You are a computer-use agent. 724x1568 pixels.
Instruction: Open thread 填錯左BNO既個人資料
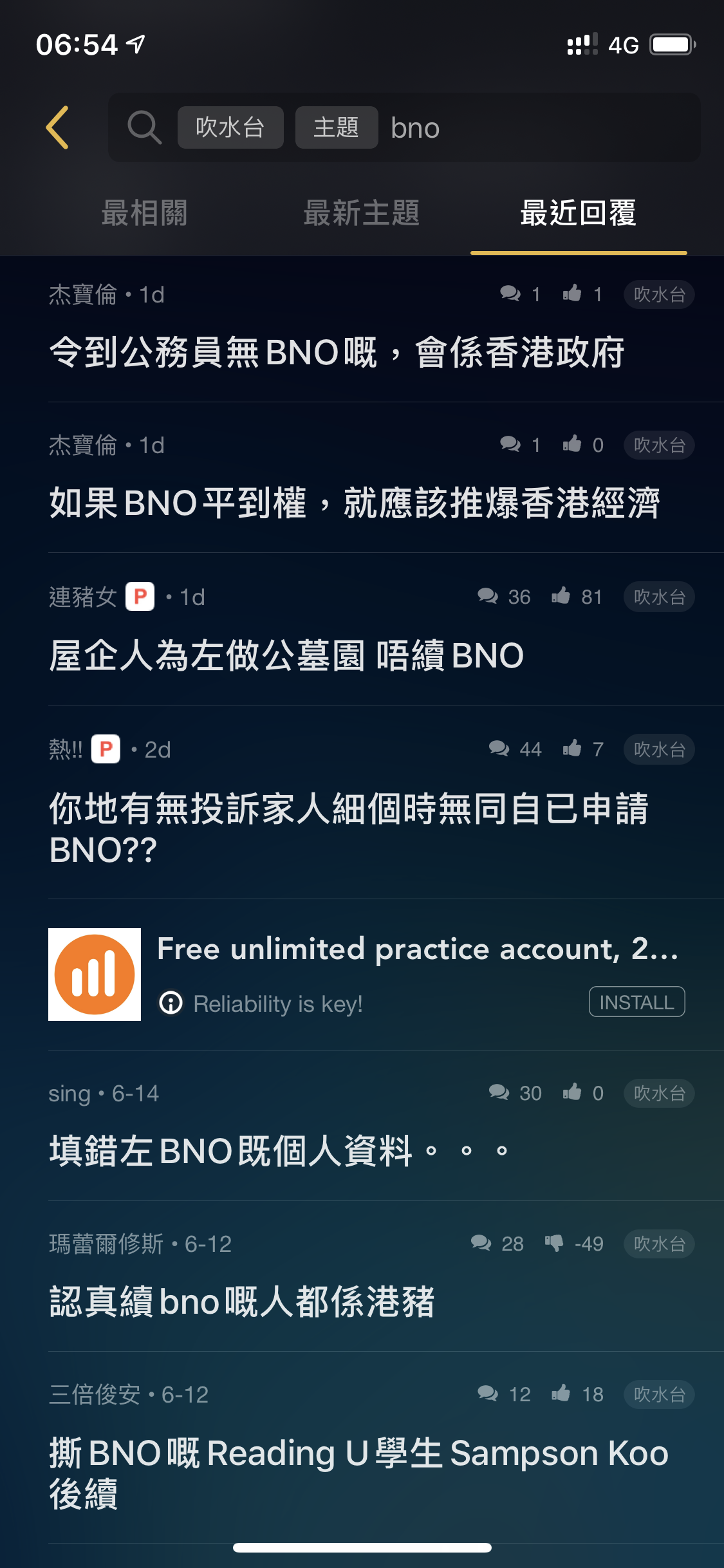pyautogui.click(x=279, y=1152)
